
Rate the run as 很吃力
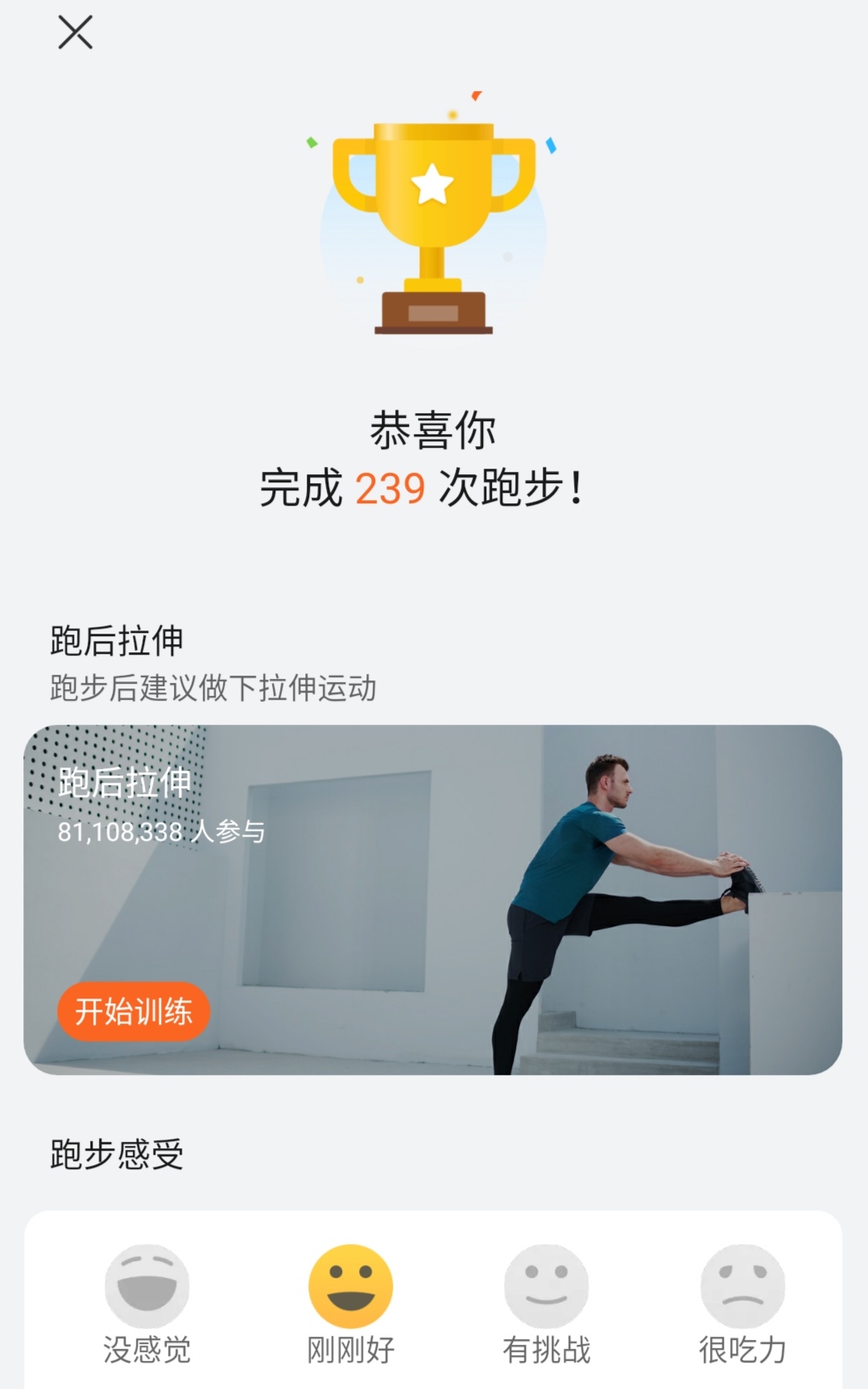742,1287
